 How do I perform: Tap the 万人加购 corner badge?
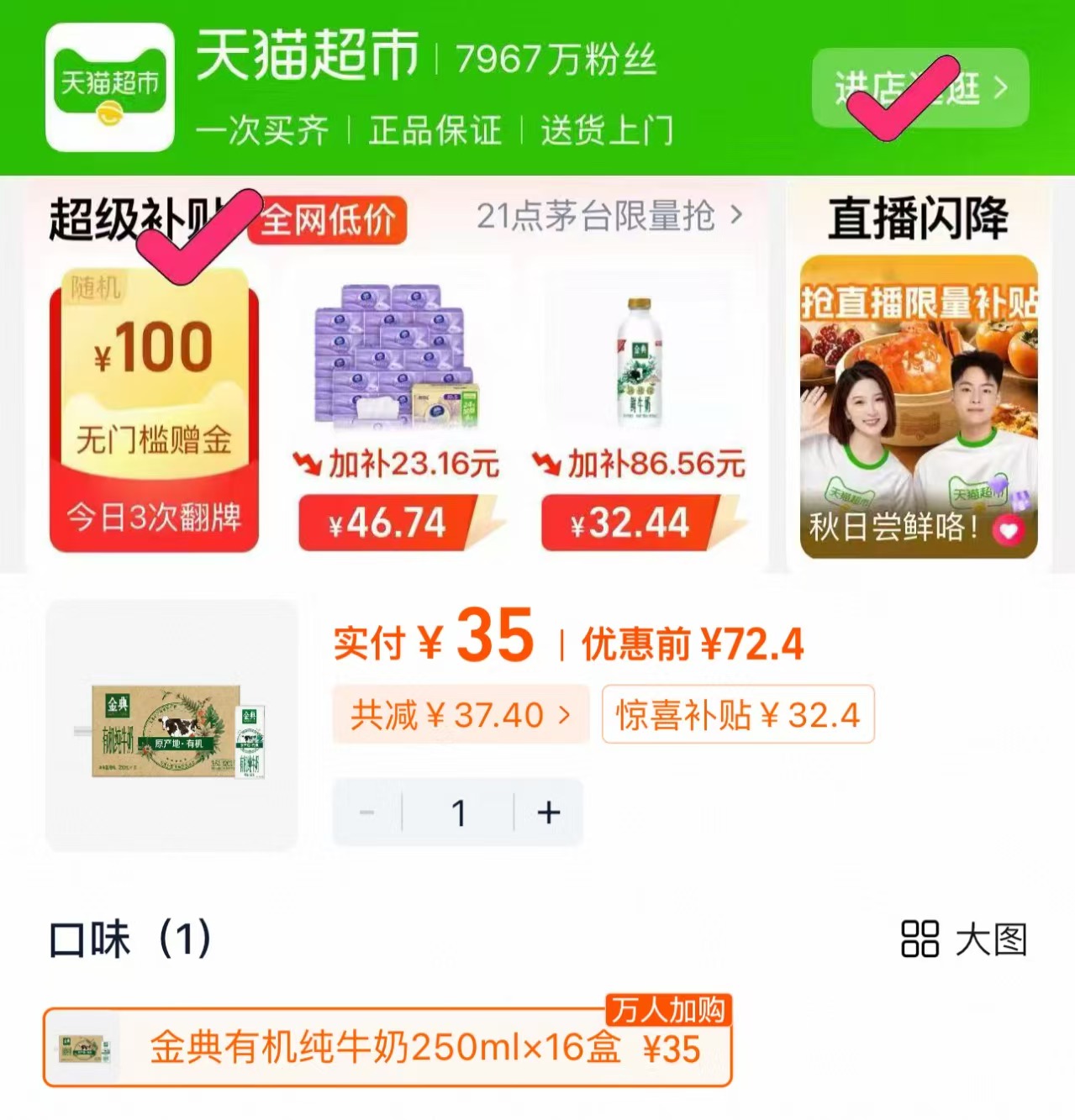[x=670, y=1012]
